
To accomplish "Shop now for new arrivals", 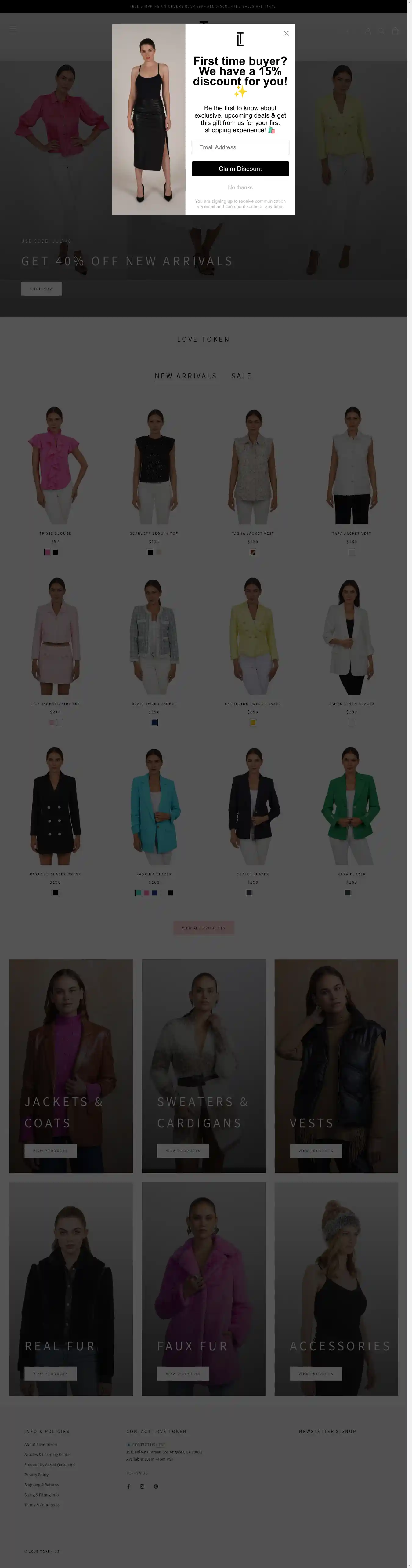I will coord(42,289).
